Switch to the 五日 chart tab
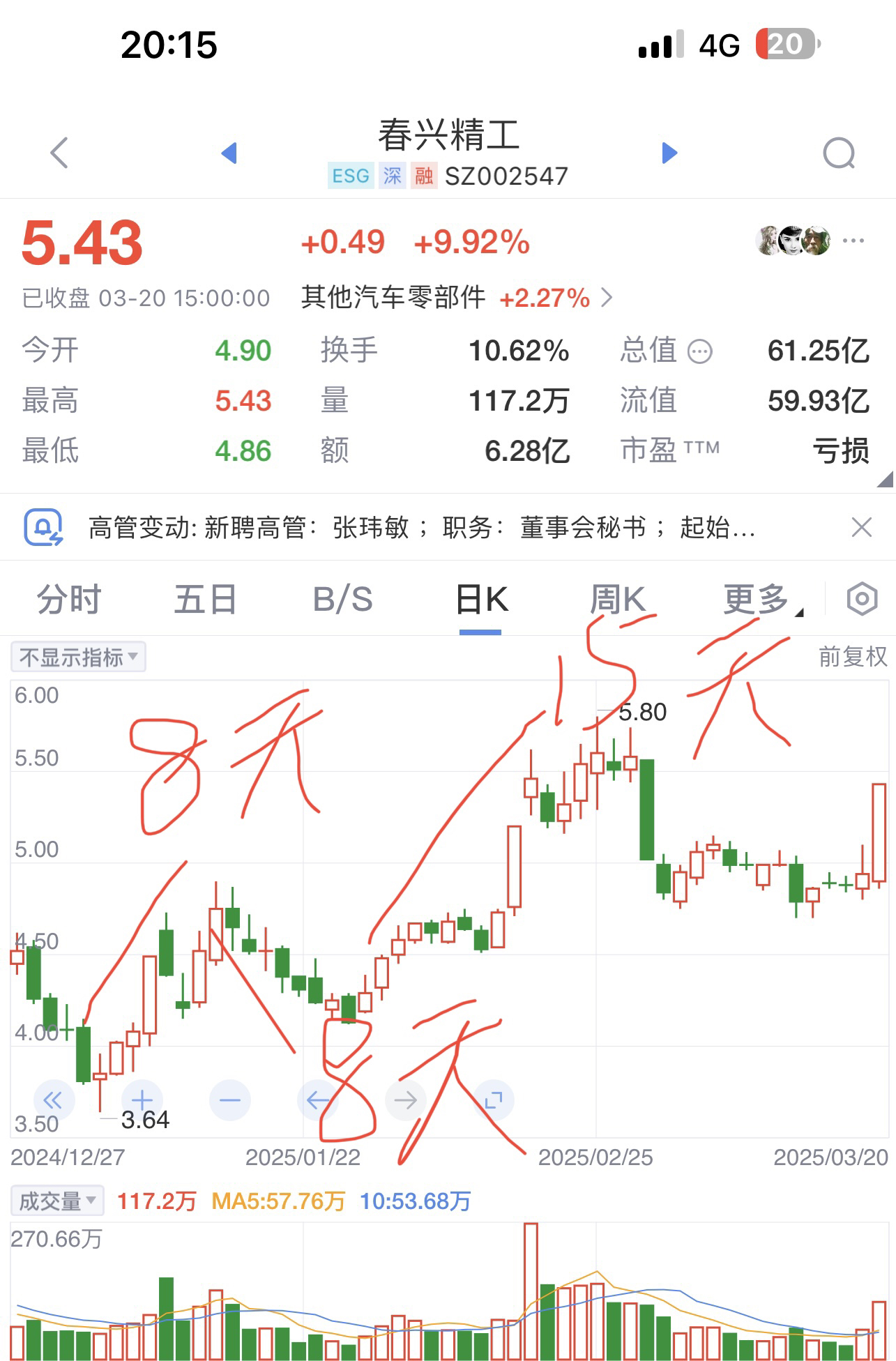Image resolution: width=896 pixels, height=1361 pixels. (205, 600)
